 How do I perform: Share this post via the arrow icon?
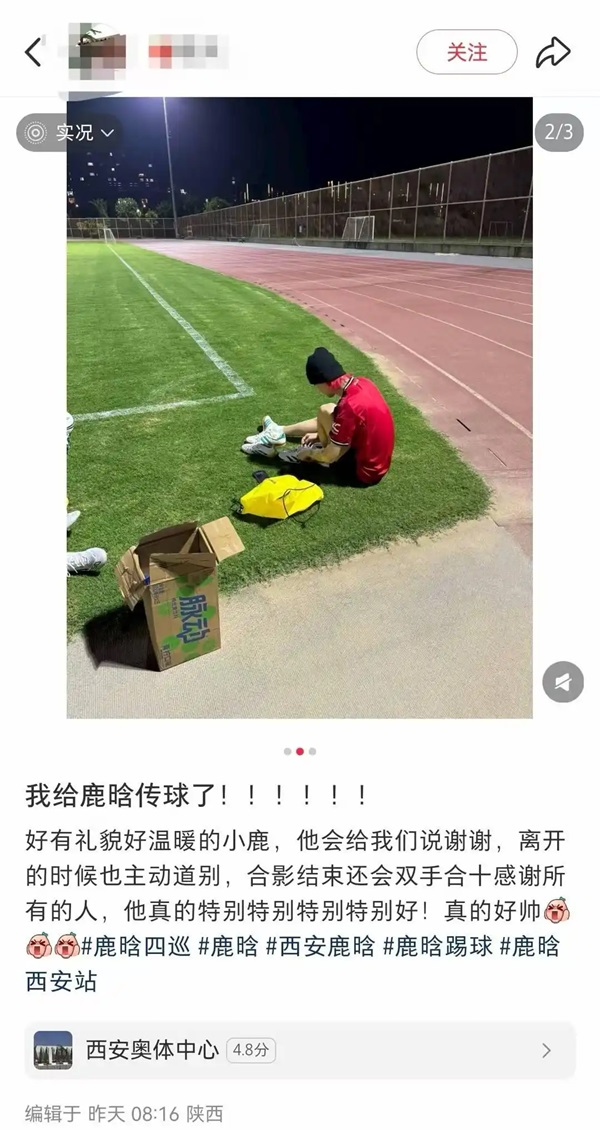552,52
